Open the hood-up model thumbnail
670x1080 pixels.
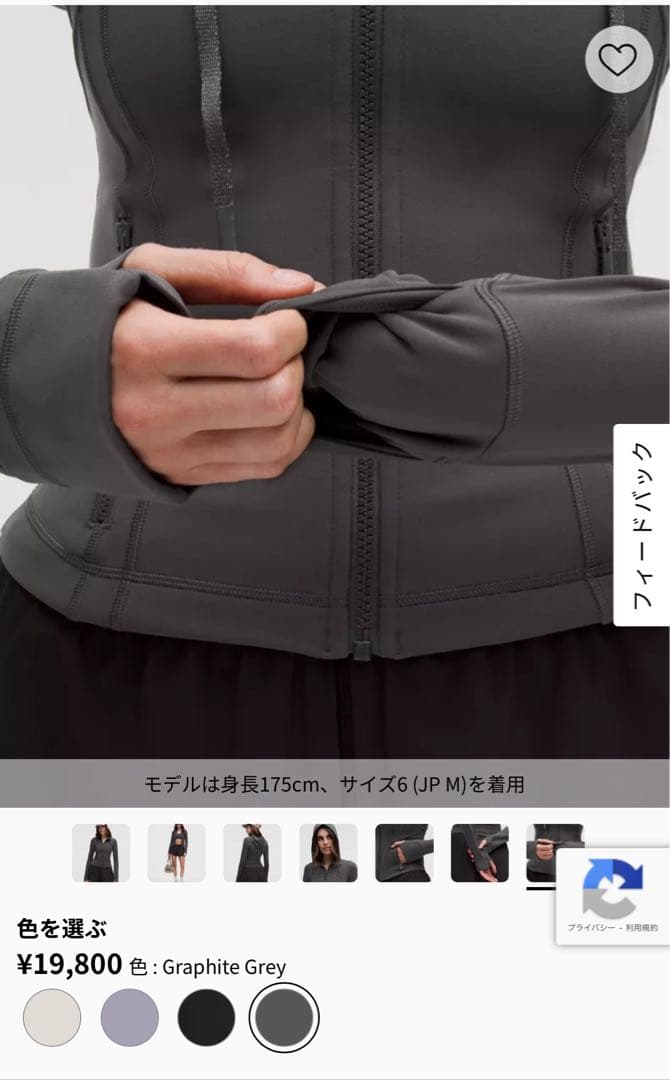[328, 853]
